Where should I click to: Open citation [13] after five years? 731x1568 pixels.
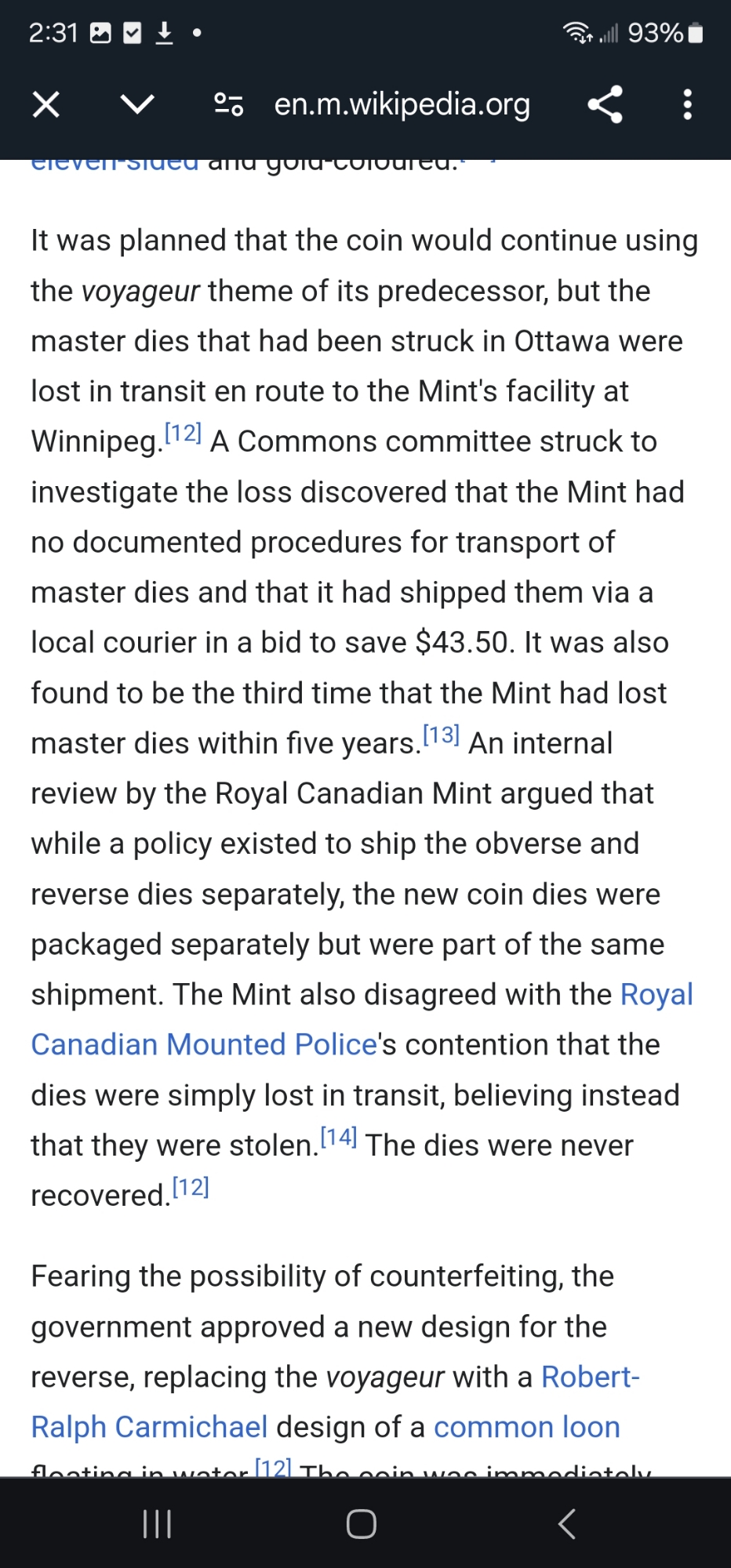click(x=441, y=735)
